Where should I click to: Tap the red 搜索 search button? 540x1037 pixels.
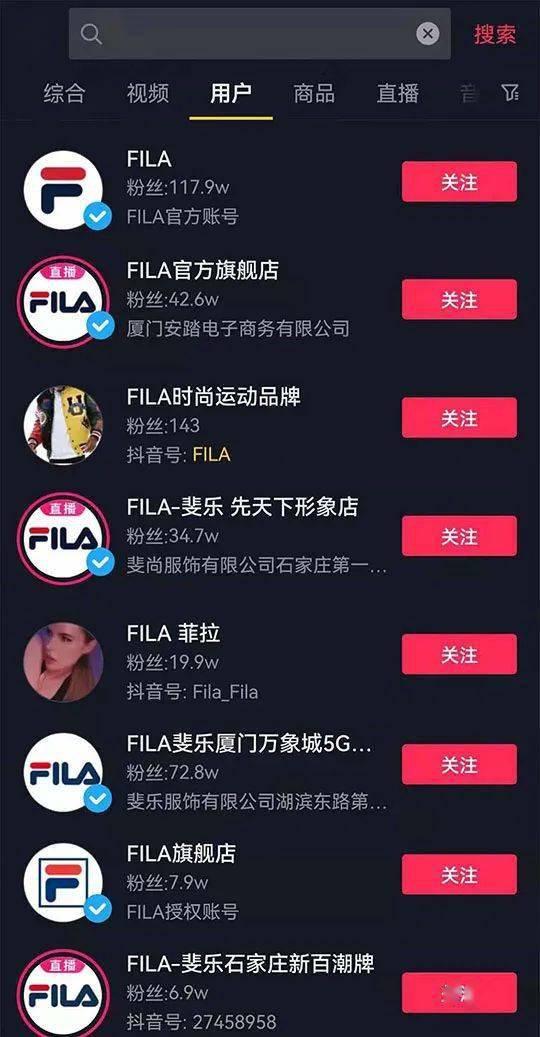(495, 34)
